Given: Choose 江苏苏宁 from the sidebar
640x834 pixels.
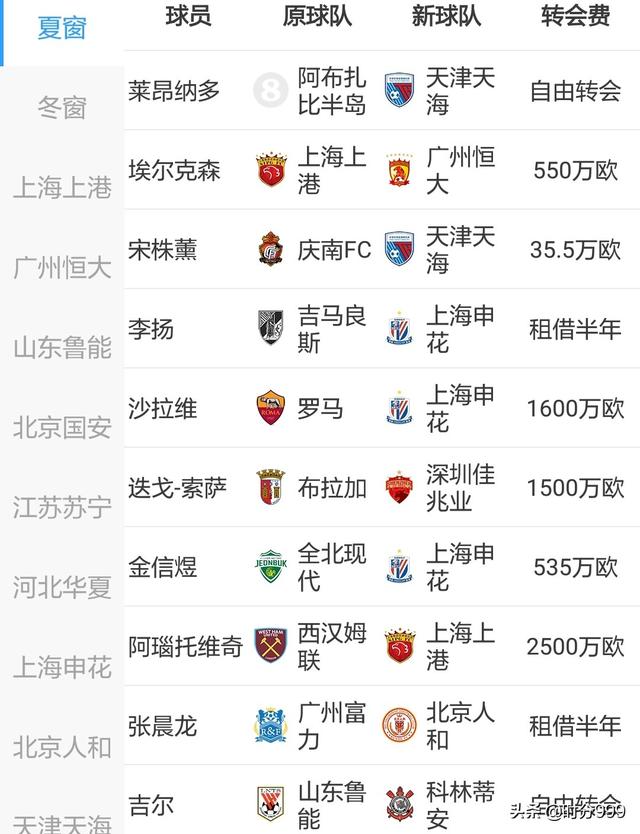Looking at the screenshot, I should point(62,507).
